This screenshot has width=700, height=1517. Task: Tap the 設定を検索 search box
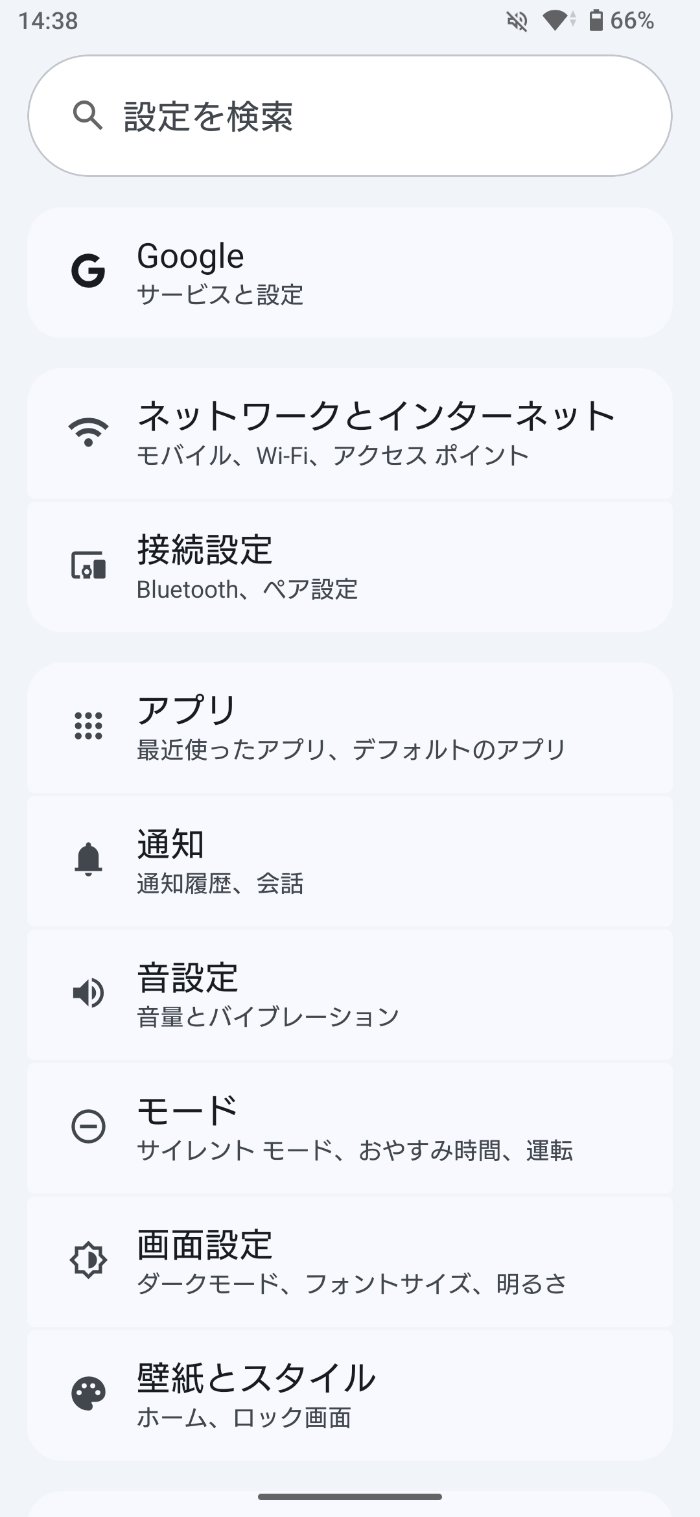coord(349,116)
